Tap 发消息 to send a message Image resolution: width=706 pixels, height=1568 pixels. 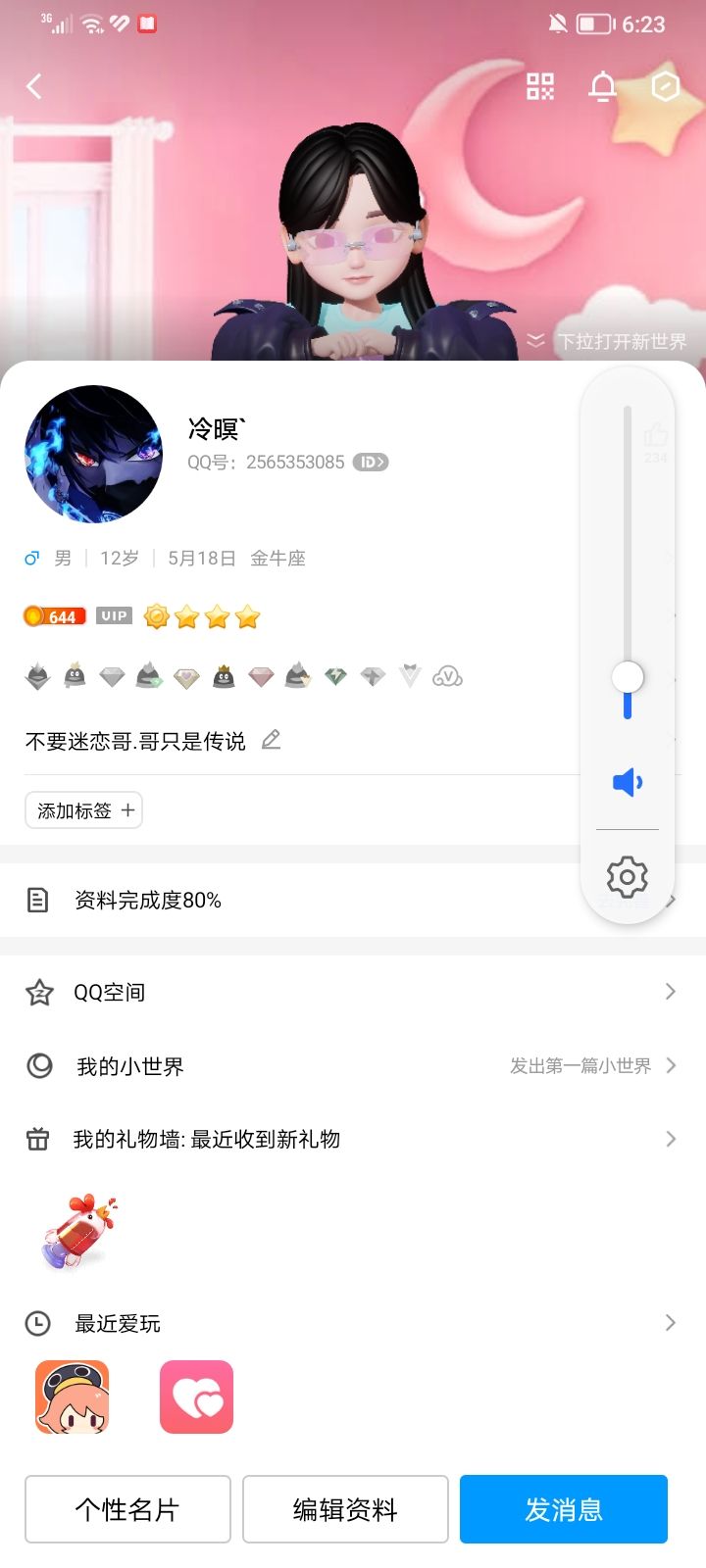pyautogui.click(x=564, y=1509)
